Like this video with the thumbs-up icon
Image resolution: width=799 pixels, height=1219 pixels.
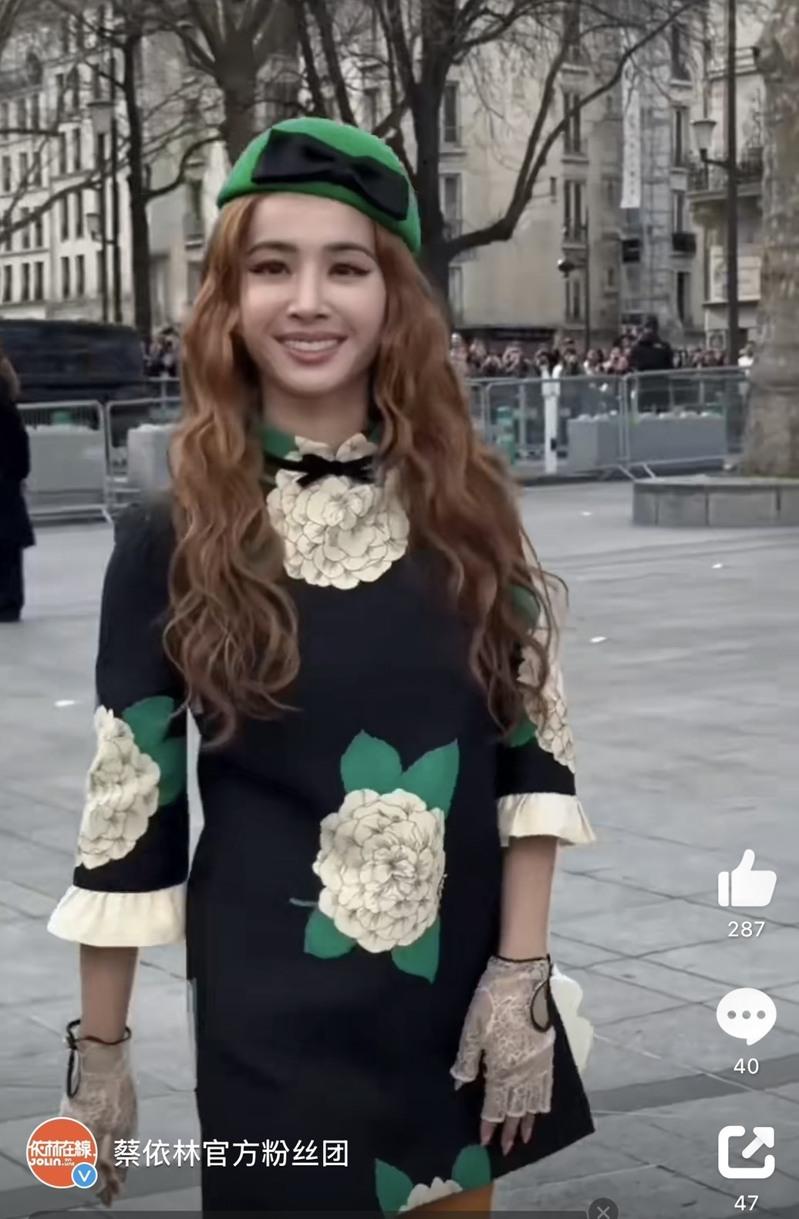pos(746,880)
